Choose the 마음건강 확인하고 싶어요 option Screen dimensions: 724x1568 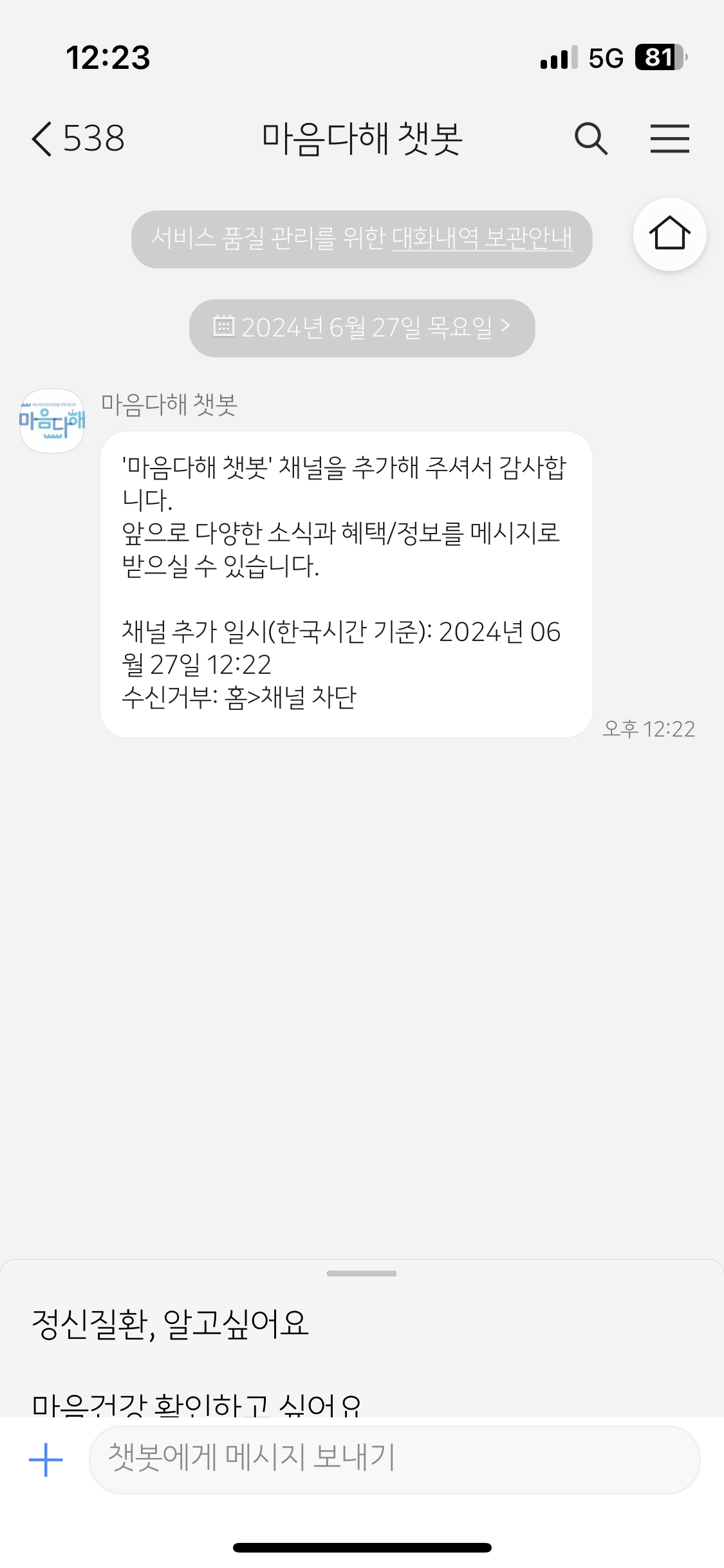pos(196,1405)
